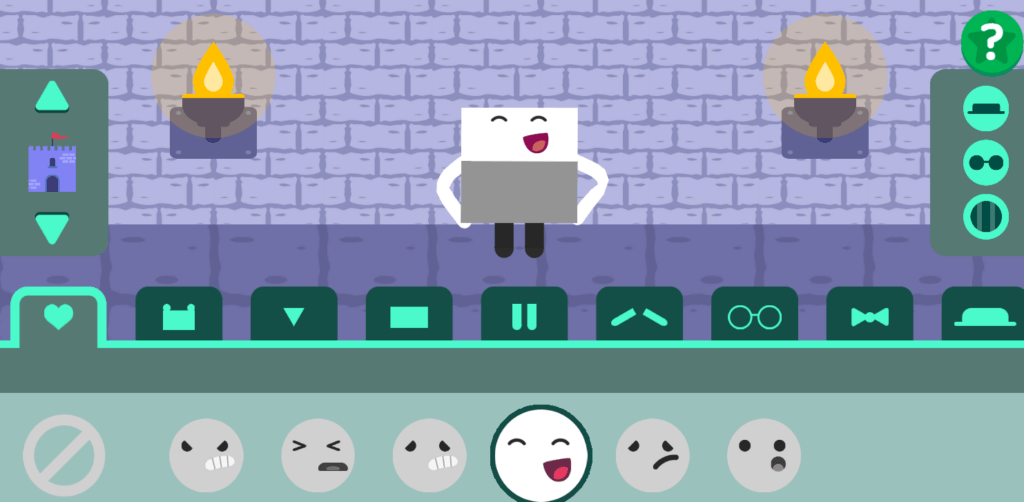Switch to the bow tie tab
Image resolution: width=1024 pixels, height=502 pixels.
click(x=869, y=317)
